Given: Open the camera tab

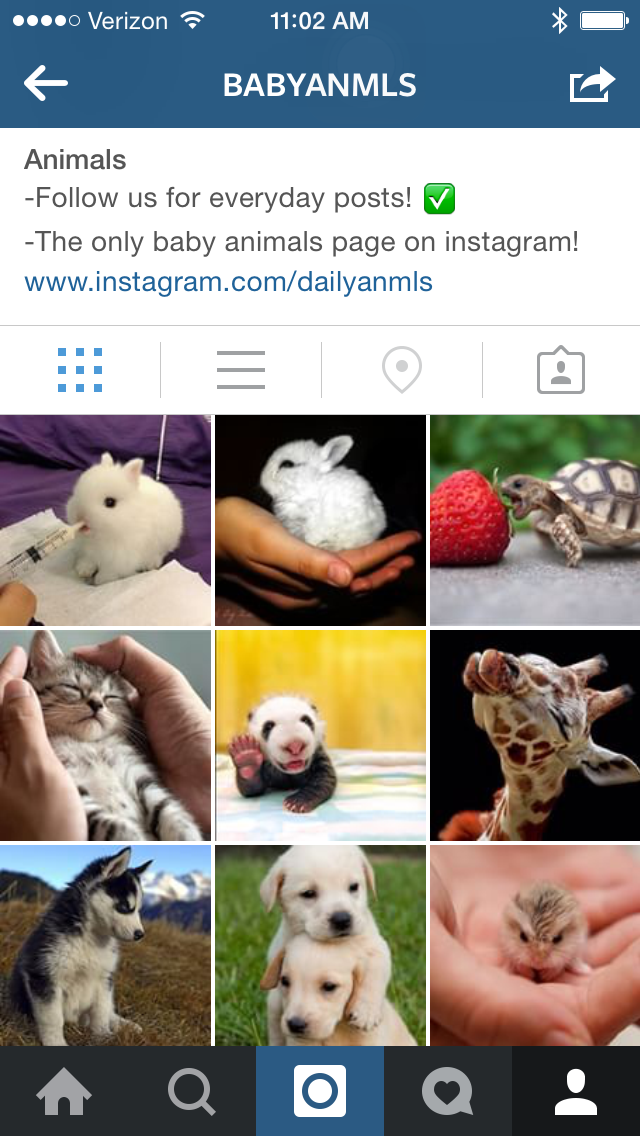Looking at the screenshot, I should click(x=320, y=1091).
